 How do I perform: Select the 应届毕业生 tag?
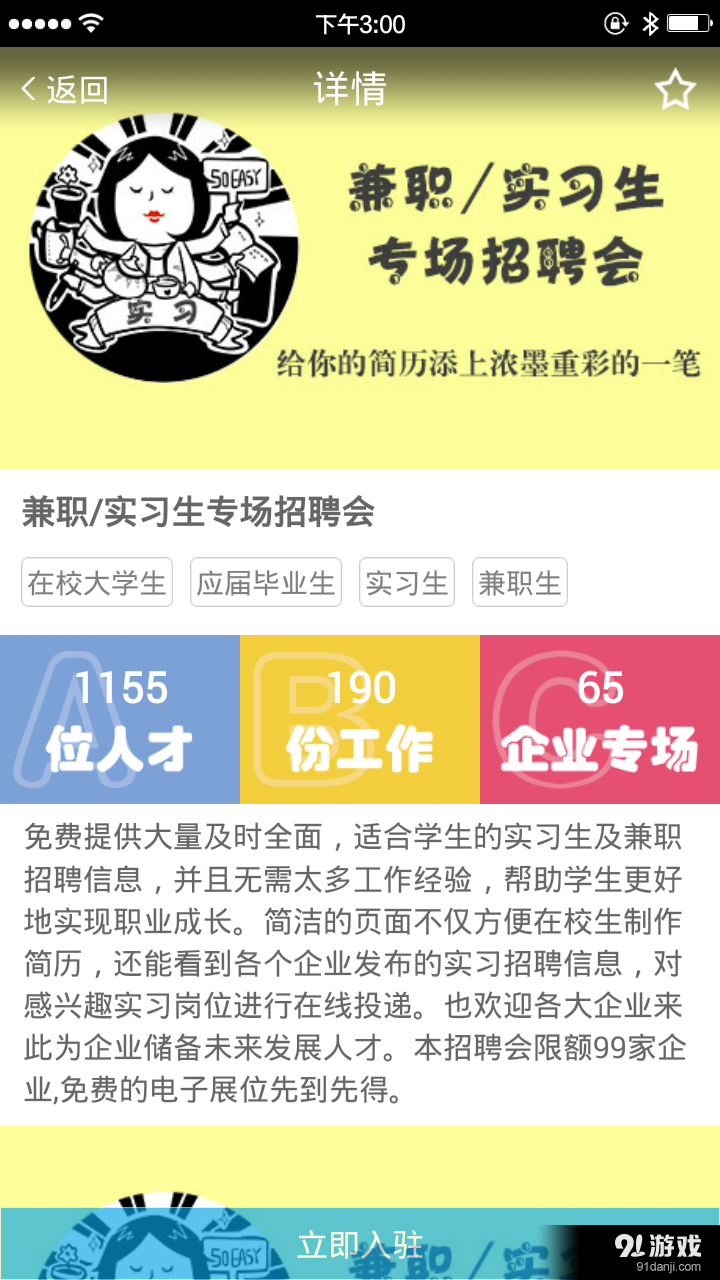click(x=265, y=582)
